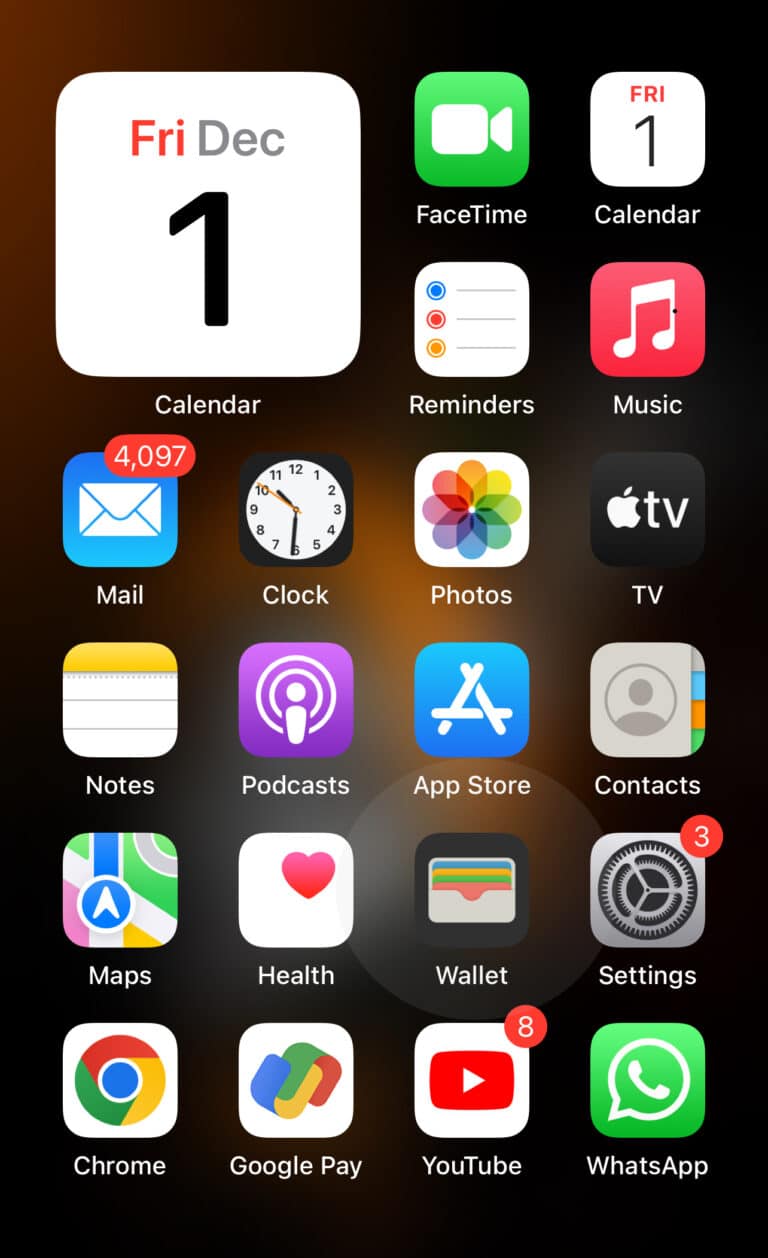Viewport: 768px width, 1258px height.
Task: Open the Contacts app
Action: tap(647, 700)
